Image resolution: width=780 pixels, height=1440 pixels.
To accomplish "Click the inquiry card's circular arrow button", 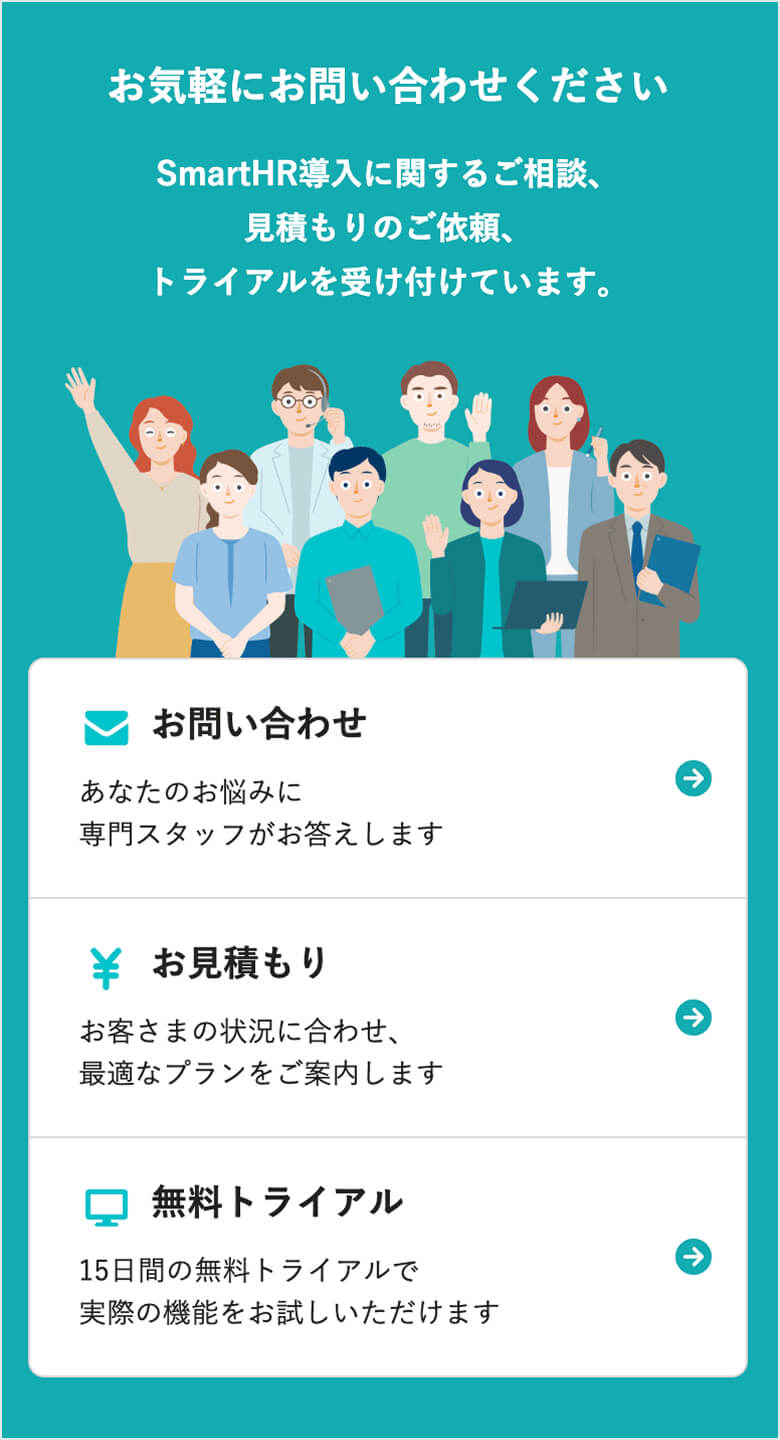I will pyautogui.click(x=694, y=778).
